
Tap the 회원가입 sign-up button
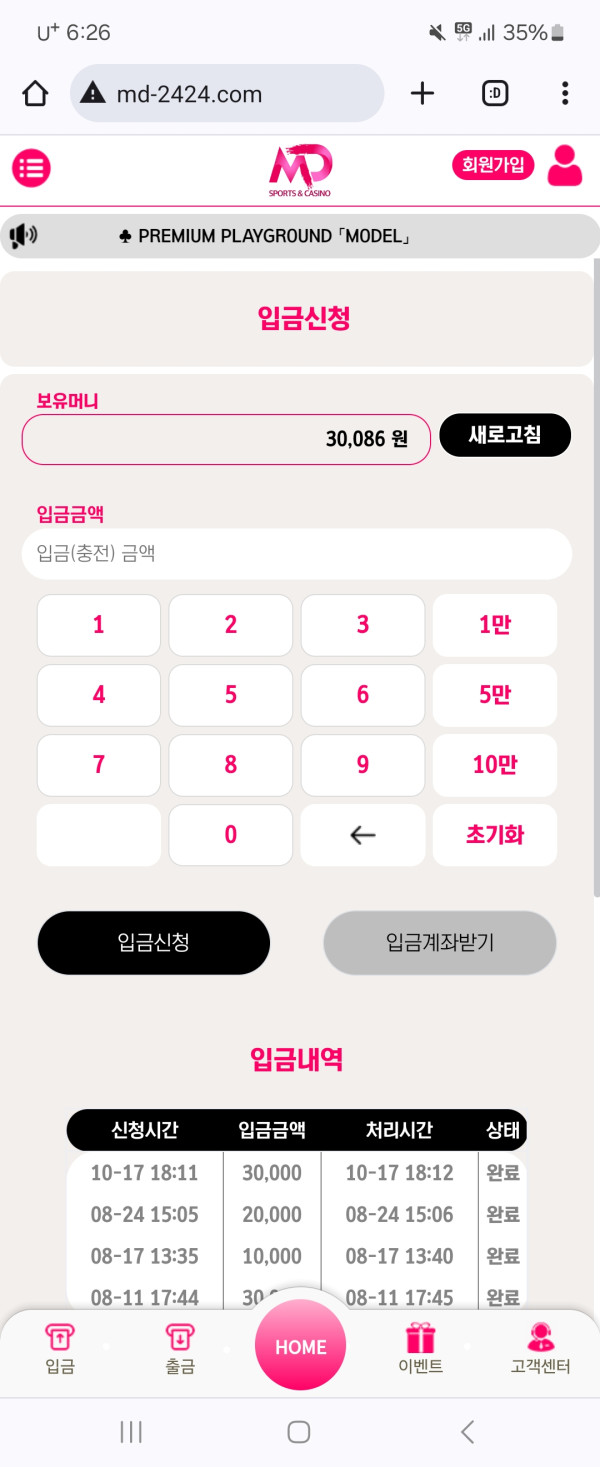coord(493,165)
